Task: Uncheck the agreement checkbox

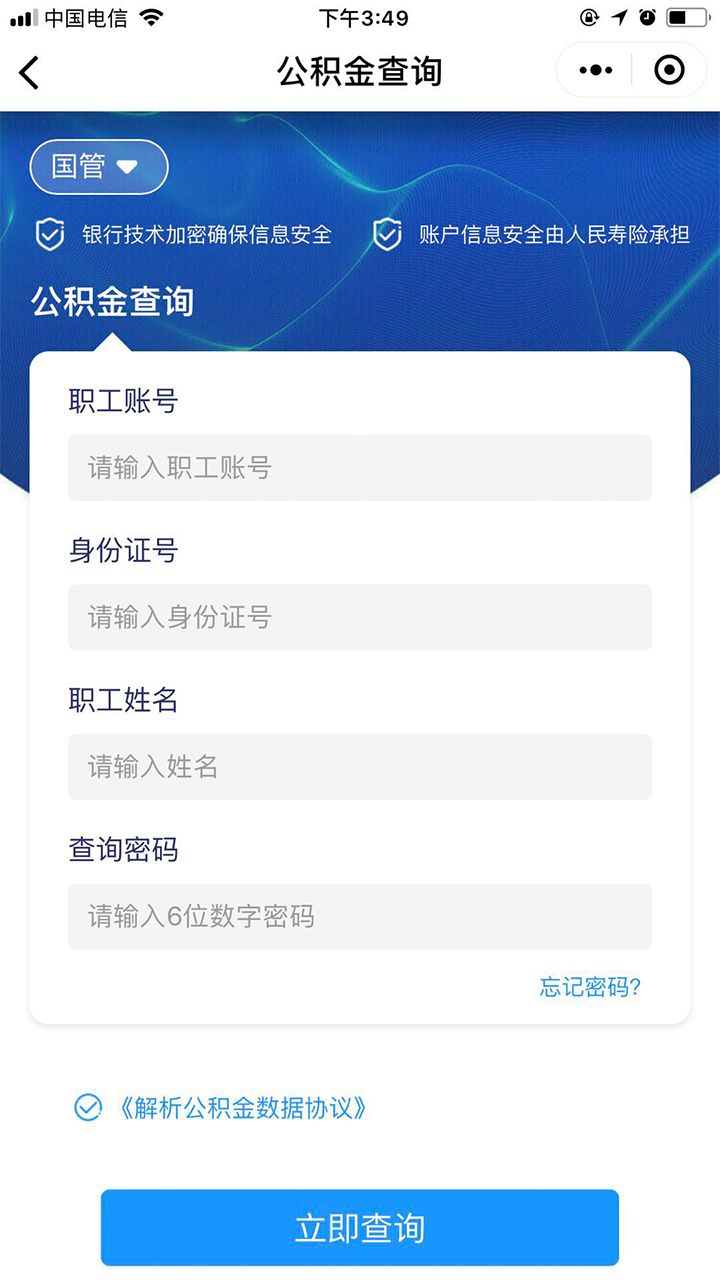Action: click(x=88, y=1107)
